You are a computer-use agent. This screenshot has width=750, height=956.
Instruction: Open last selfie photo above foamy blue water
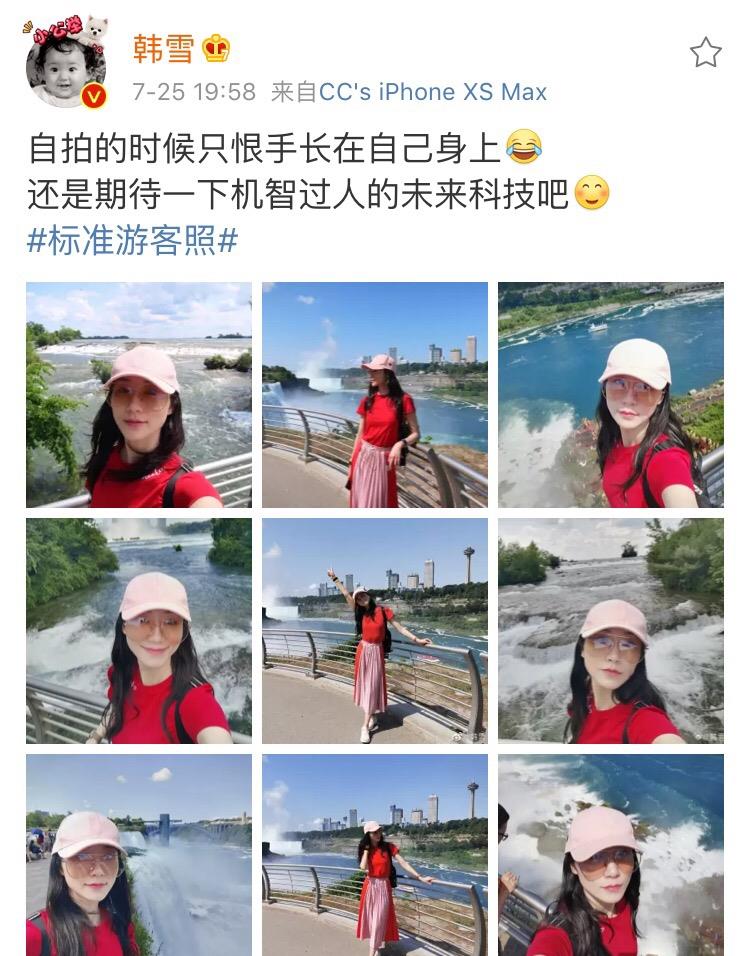point(611,855)
